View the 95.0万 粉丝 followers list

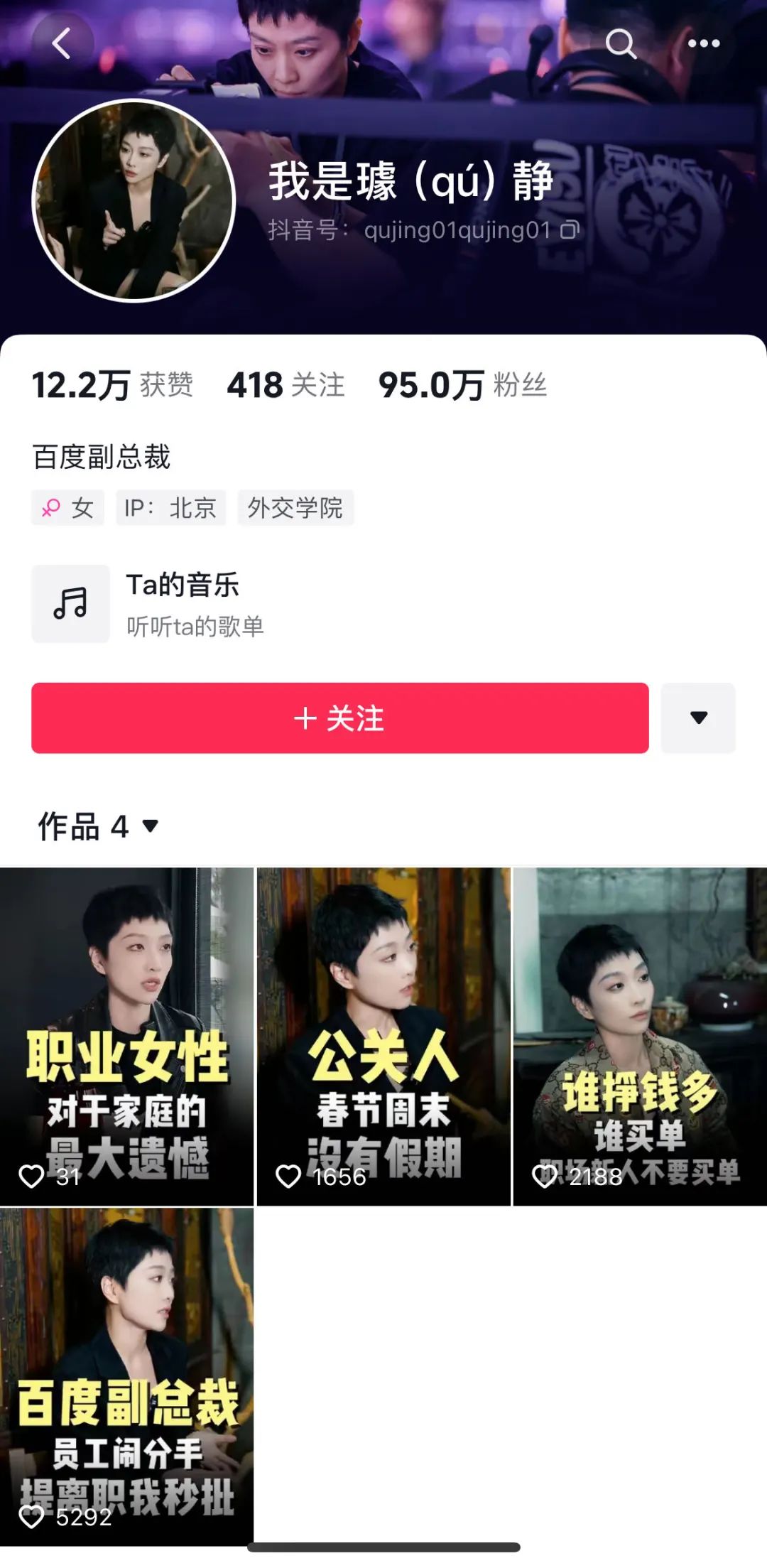(462, 385)
